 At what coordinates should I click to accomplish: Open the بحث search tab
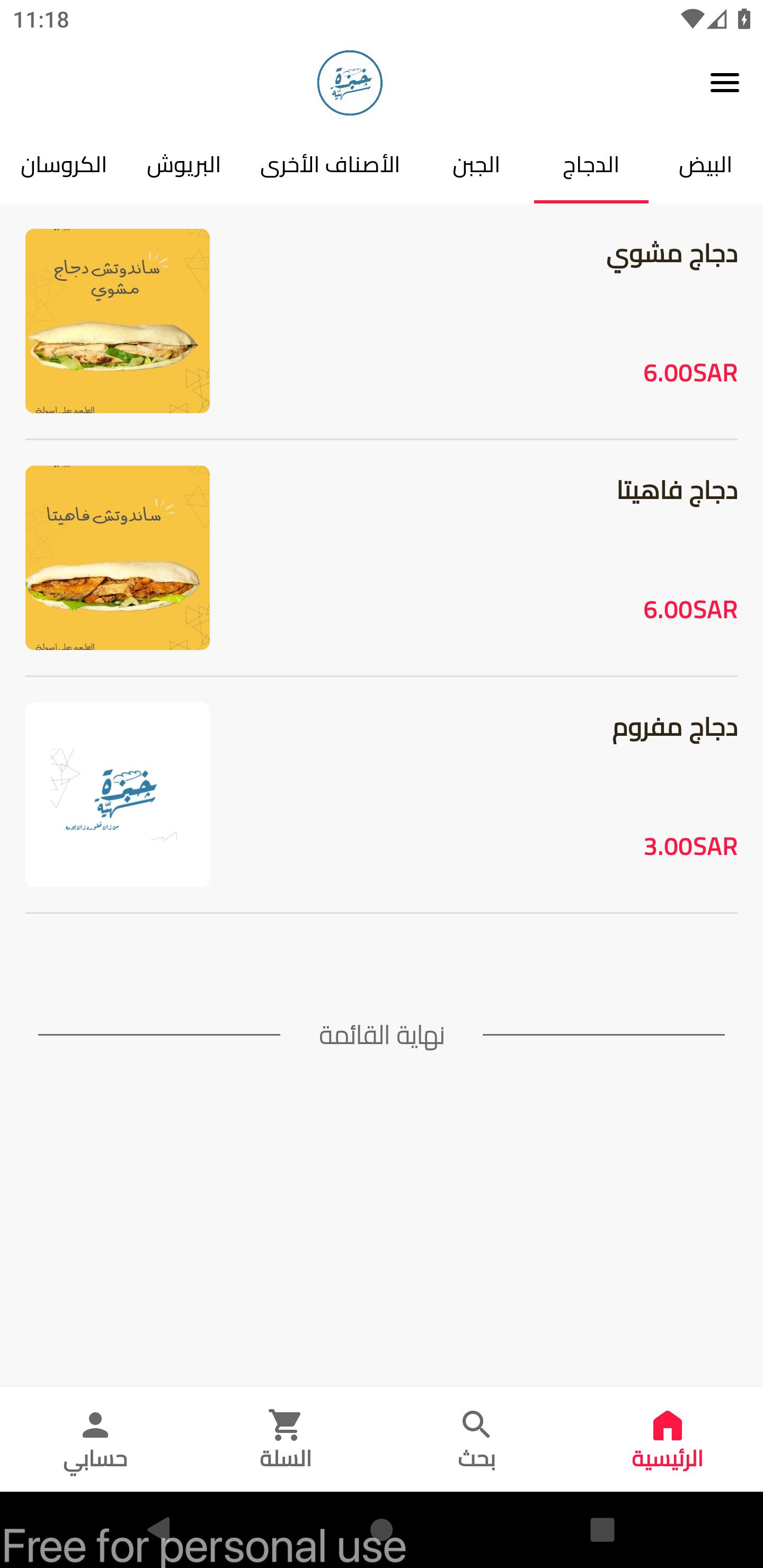coord(477,1440)
